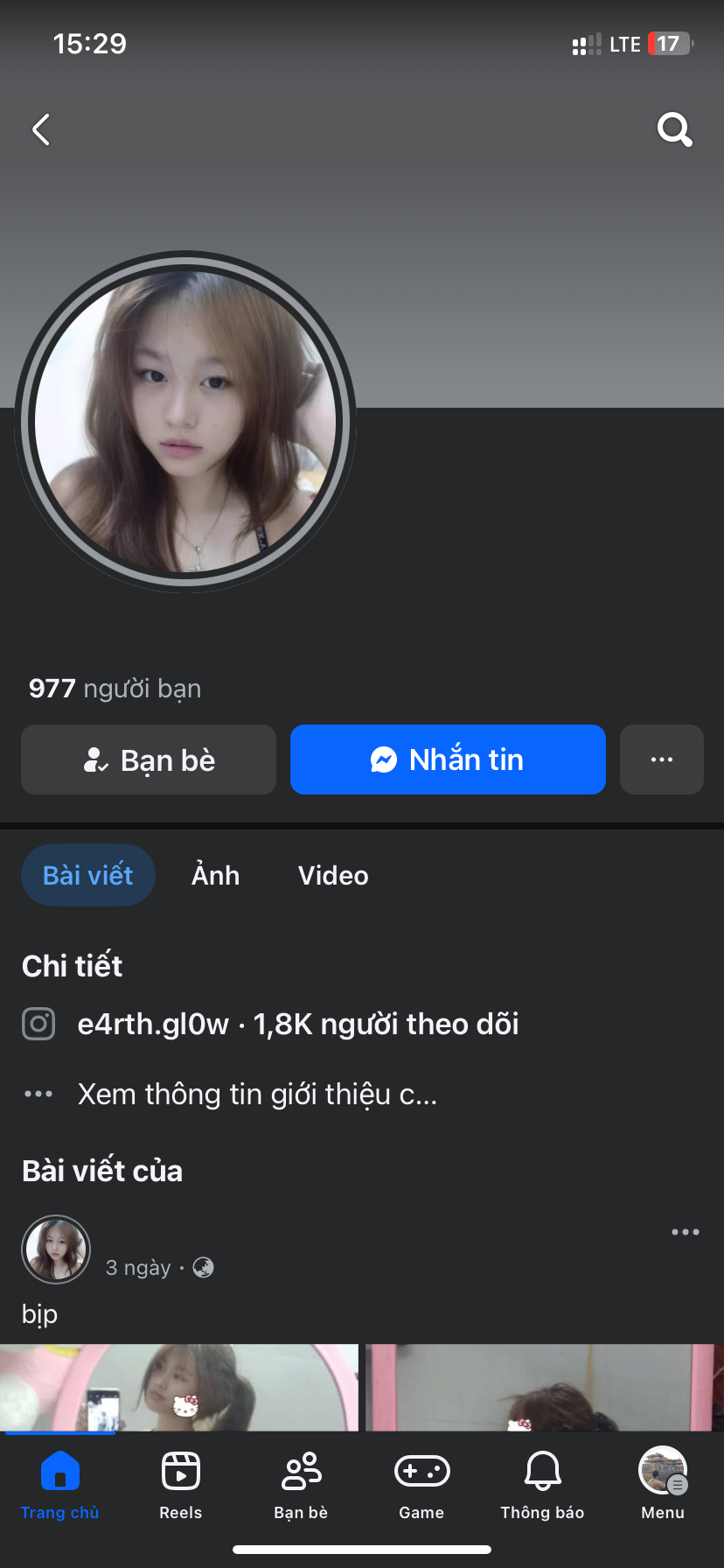Image resolution: width=724 pixels, height=1568 pixels.
Task: Expand Xem thông tin giới thiệu details
Action: coord(257,1094)
